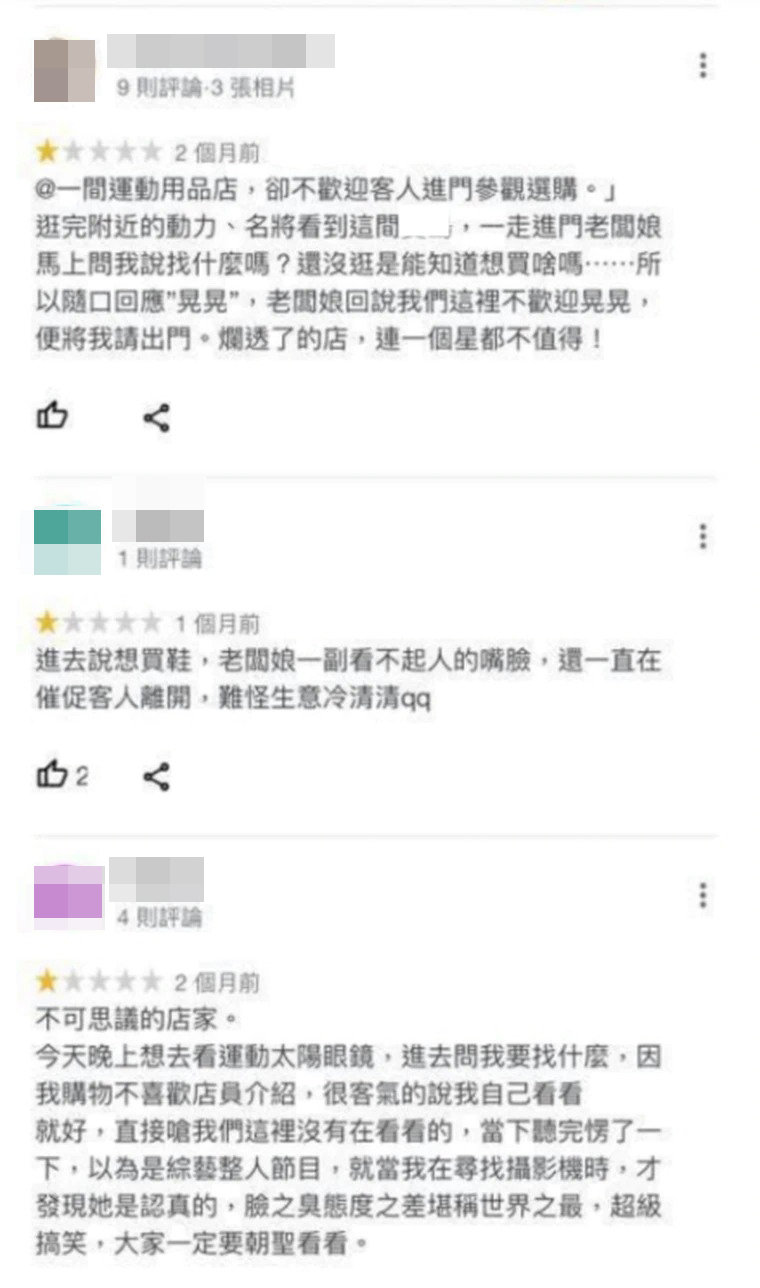Like the review with 2 likes
The height and width of the screenshot is (1288, 760).
52,774
